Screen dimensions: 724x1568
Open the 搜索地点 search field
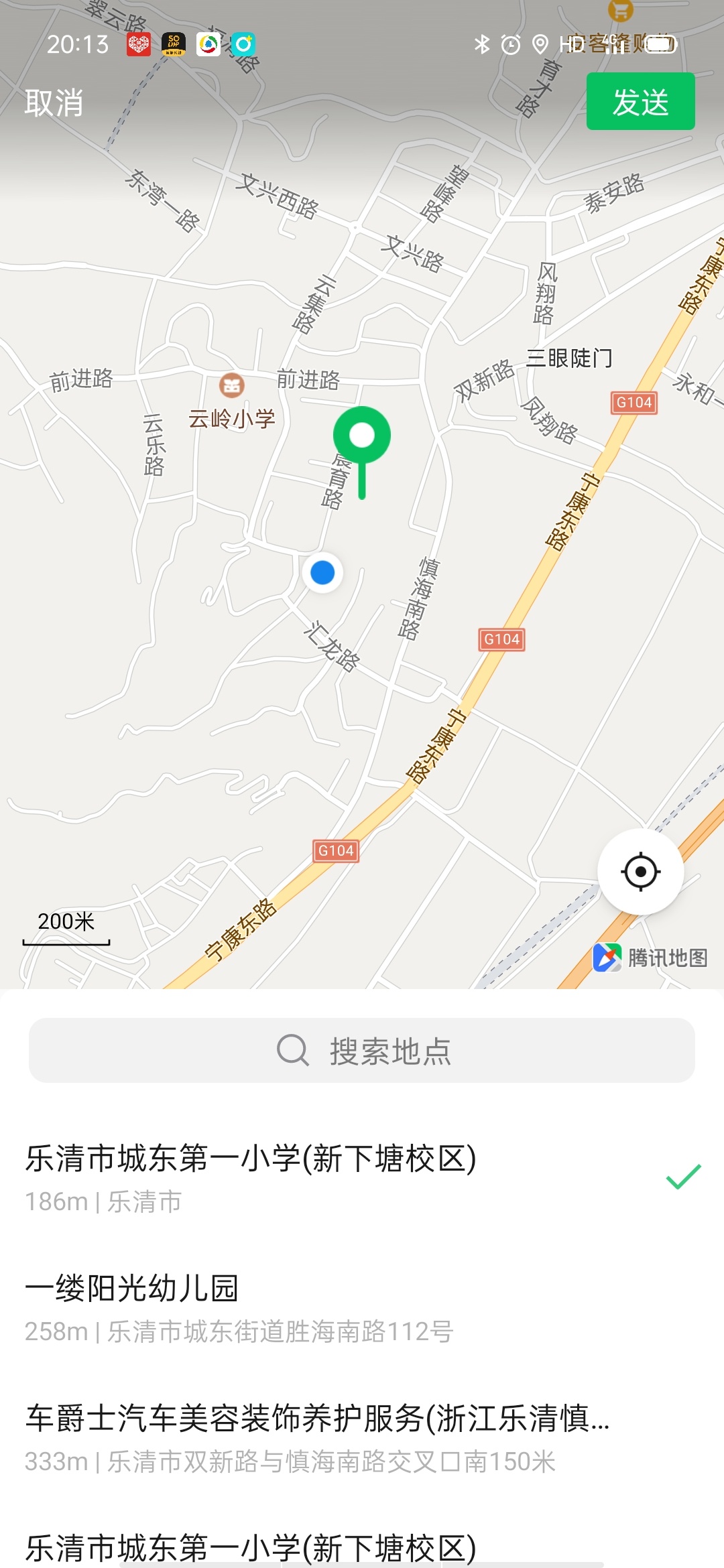[x=362, y=1050]
